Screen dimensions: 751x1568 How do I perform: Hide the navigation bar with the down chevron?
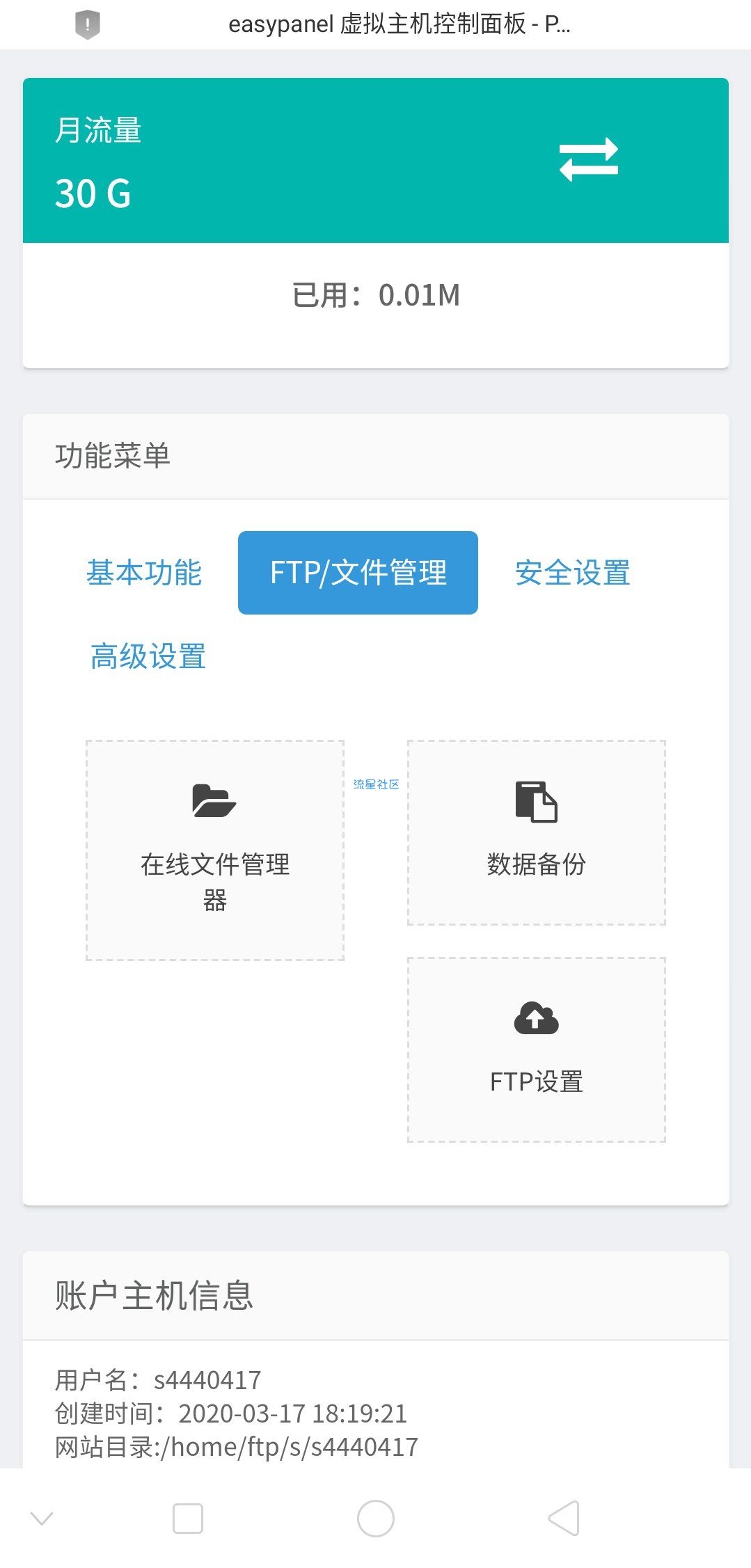tap(42, 1518)
